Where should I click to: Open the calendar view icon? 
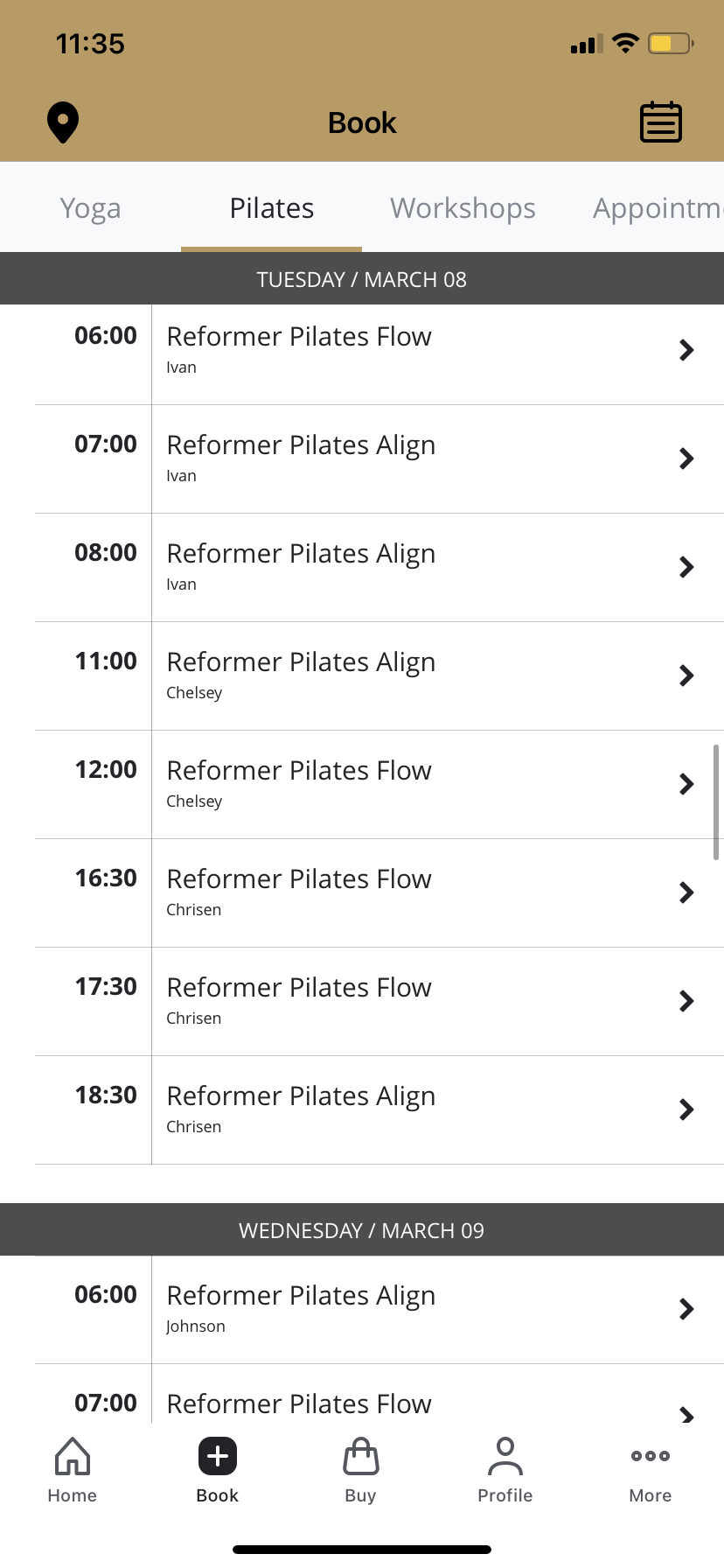coord(661,122)
